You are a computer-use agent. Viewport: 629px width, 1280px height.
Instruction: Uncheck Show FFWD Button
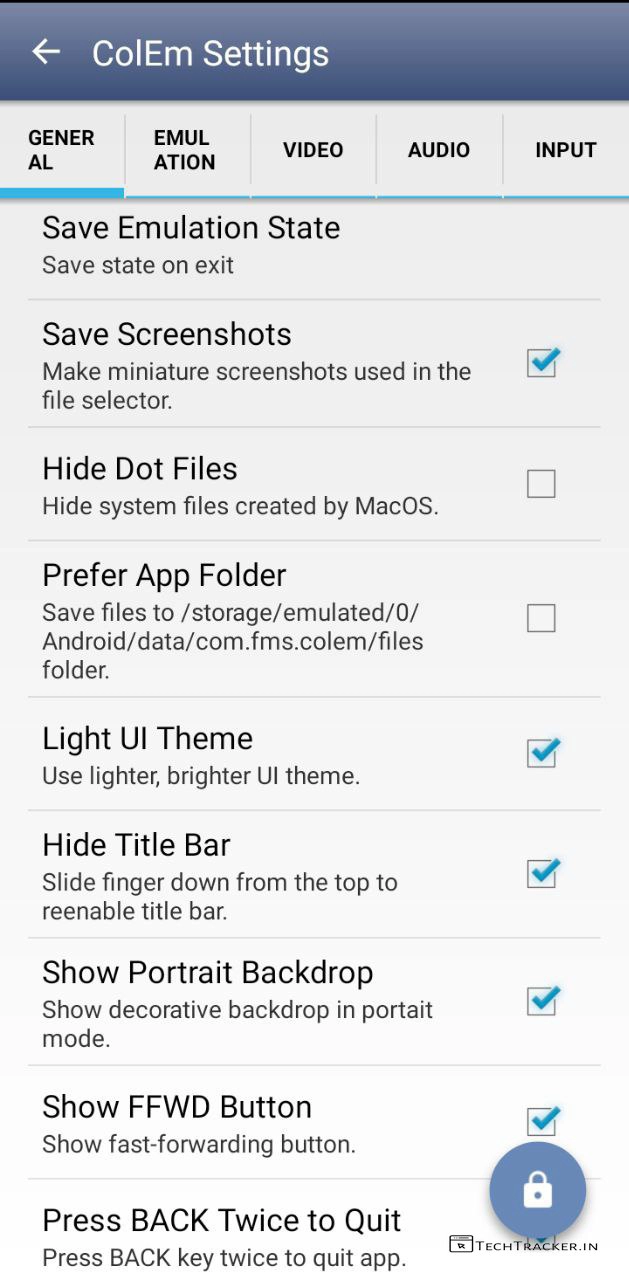[x=541, y=1120]
